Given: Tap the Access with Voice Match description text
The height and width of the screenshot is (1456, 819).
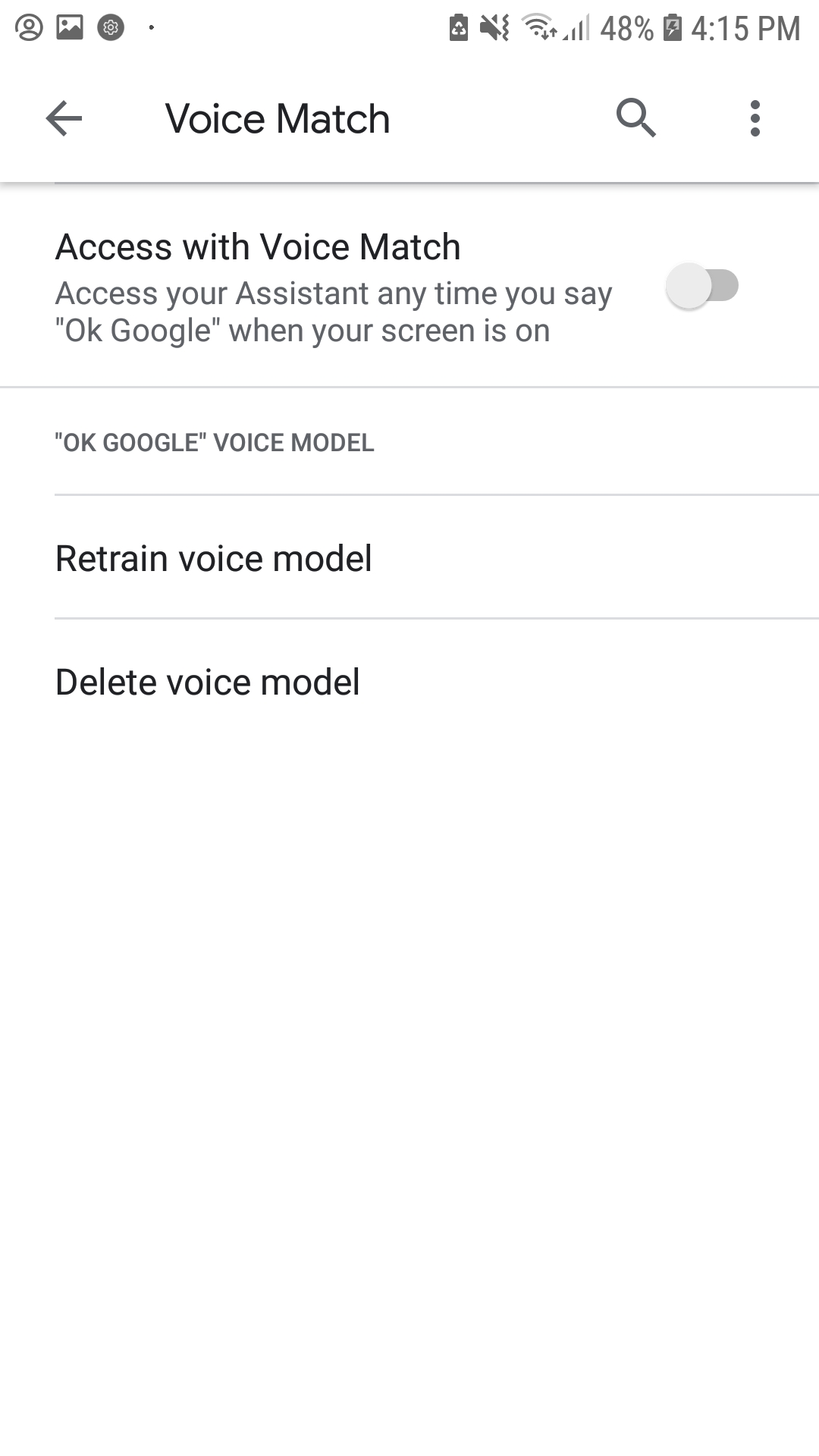Looking at the screenshot, I should point(332,311).
